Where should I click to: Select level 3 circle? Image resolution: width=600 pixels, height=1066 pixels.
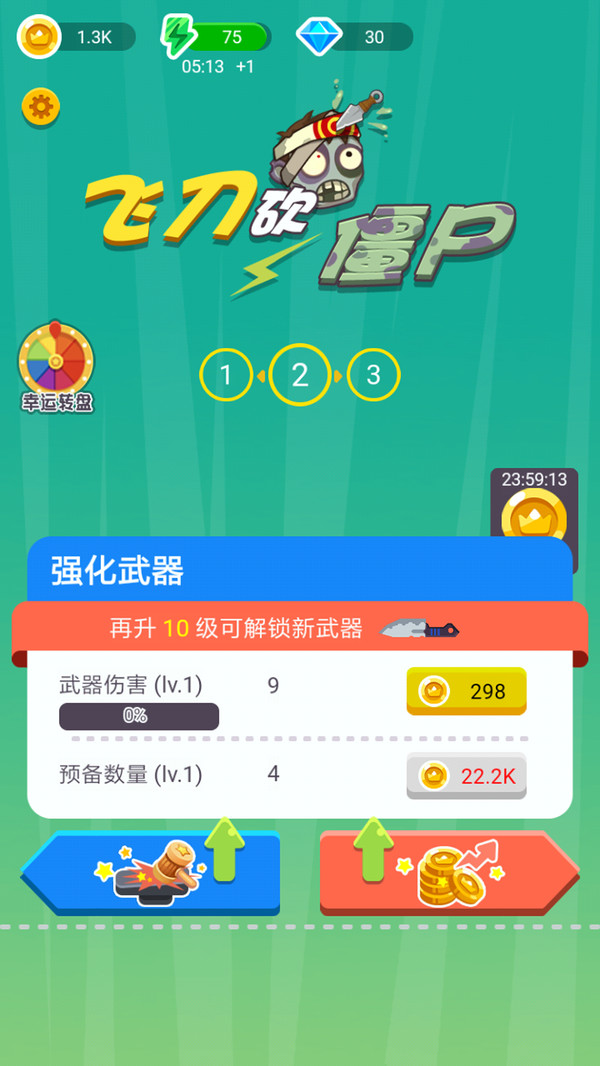(x=373, y=376)
